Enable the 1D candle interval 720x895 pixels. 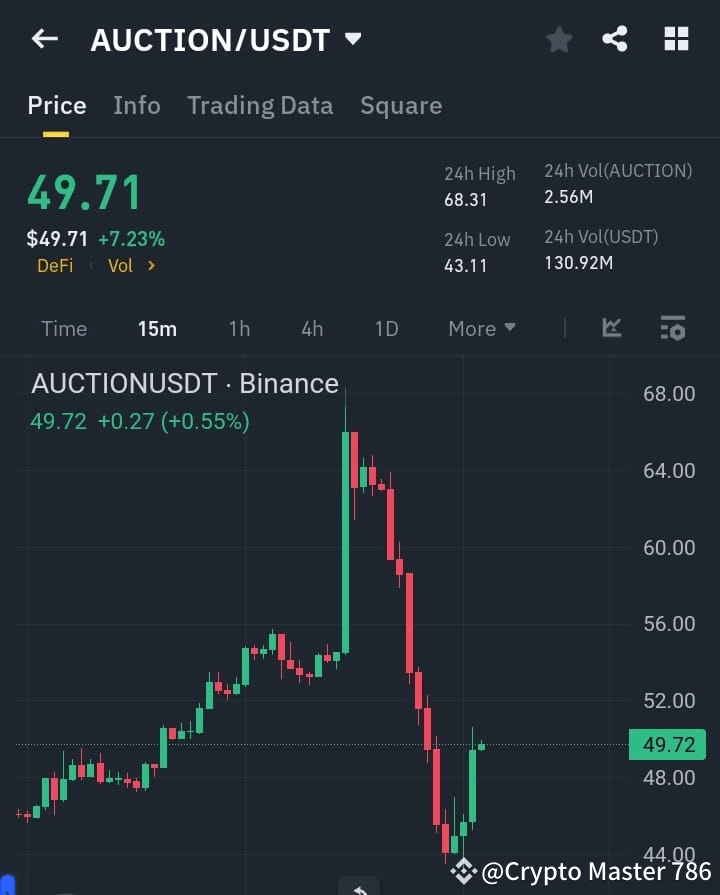[x=387, y=328]
